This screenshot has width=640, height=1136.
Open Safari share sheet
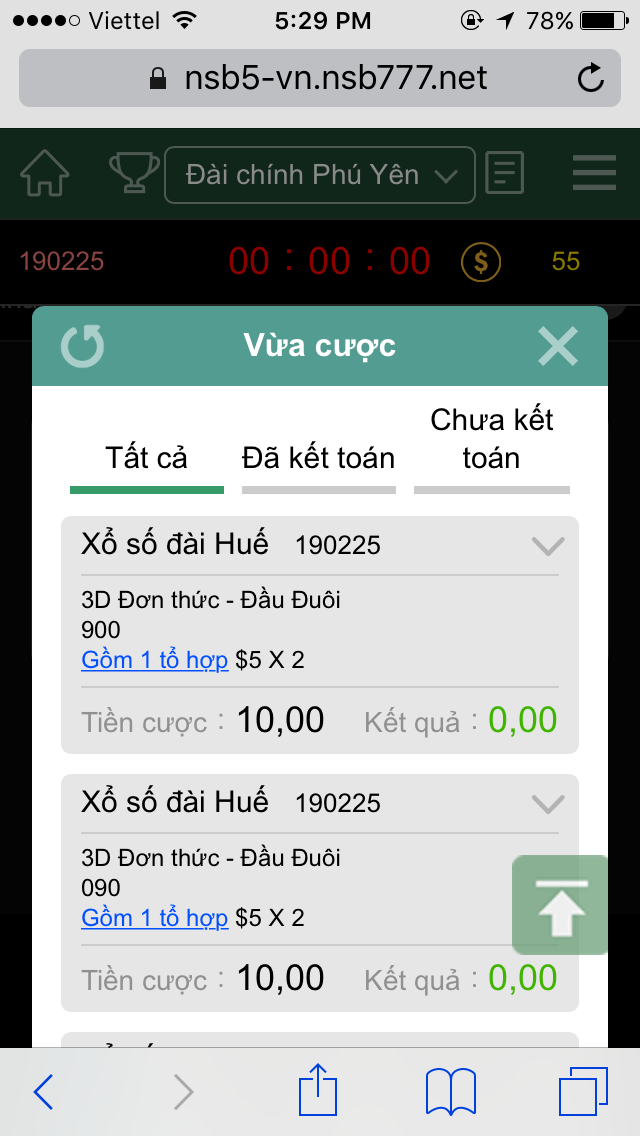[x=319, y=1091]
